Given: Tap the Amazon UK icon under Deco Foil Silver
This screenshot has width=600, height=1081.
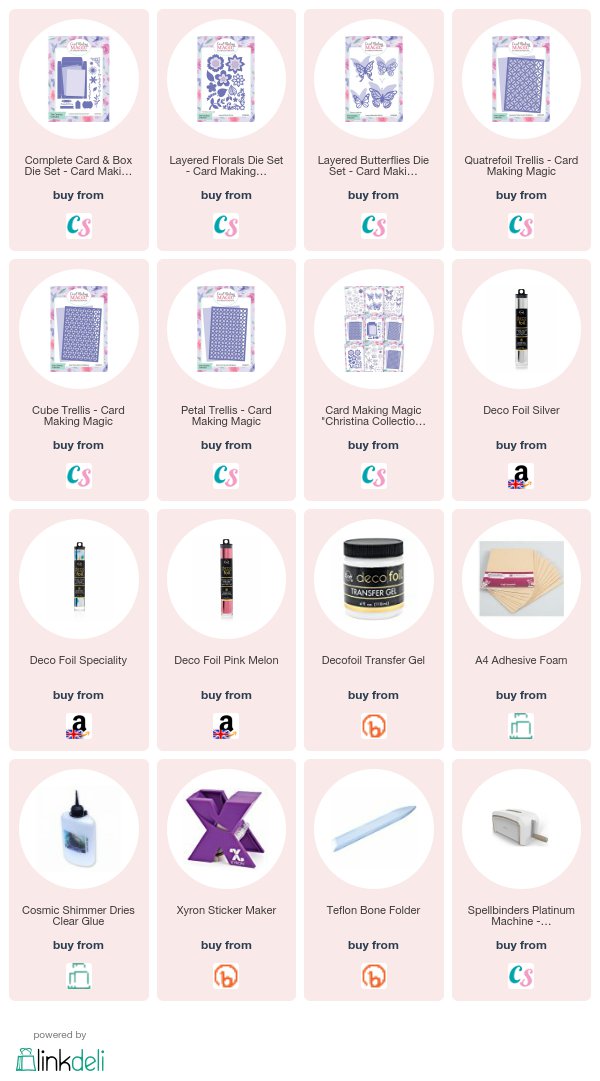Looking at the screenshot, I should pos(521,476).
